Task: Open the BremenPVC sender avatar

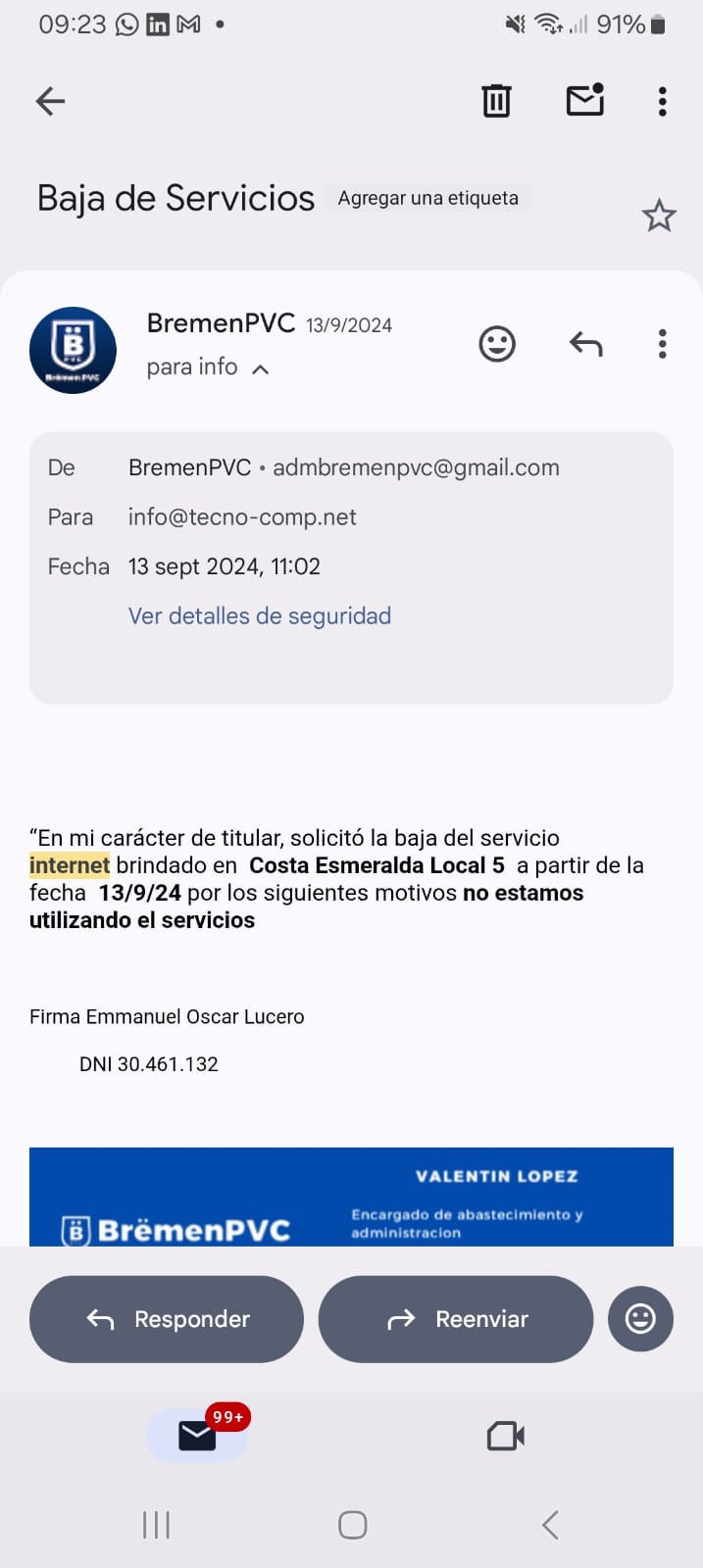Action: tap(74, 350)
